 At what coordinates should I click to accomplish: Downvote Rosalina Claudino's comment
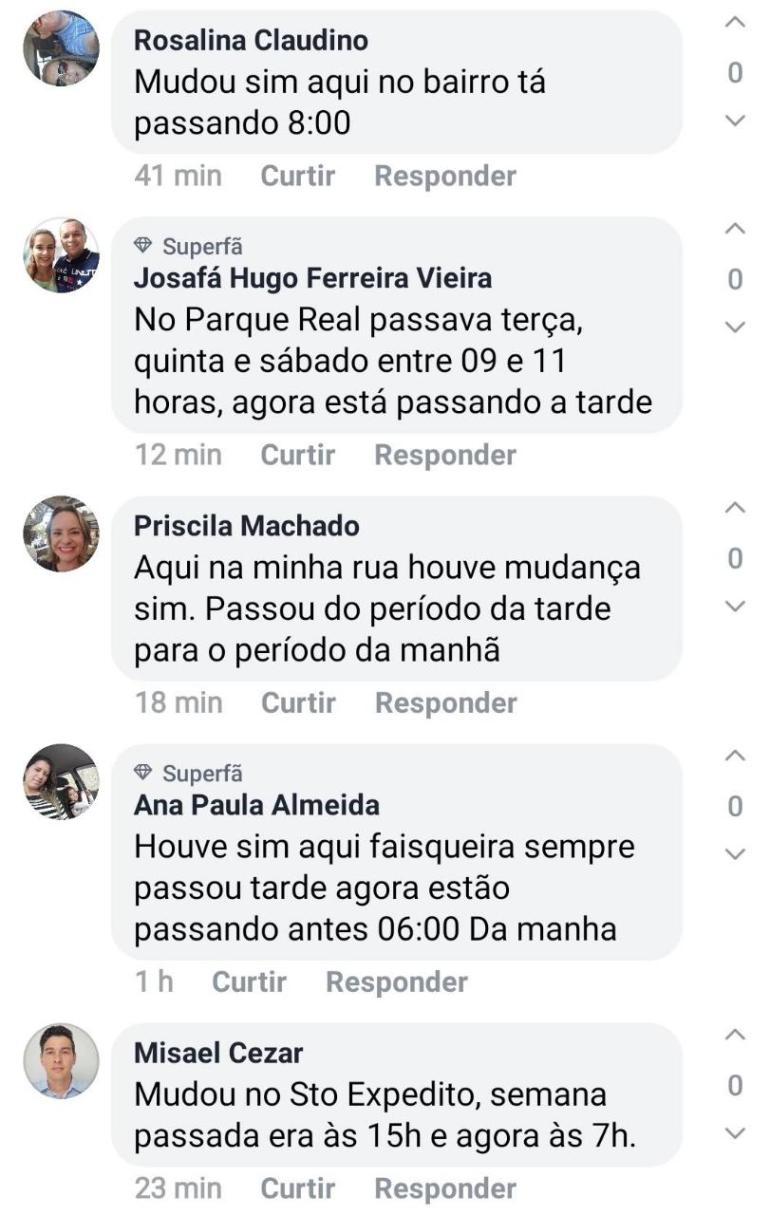point(735,121)
